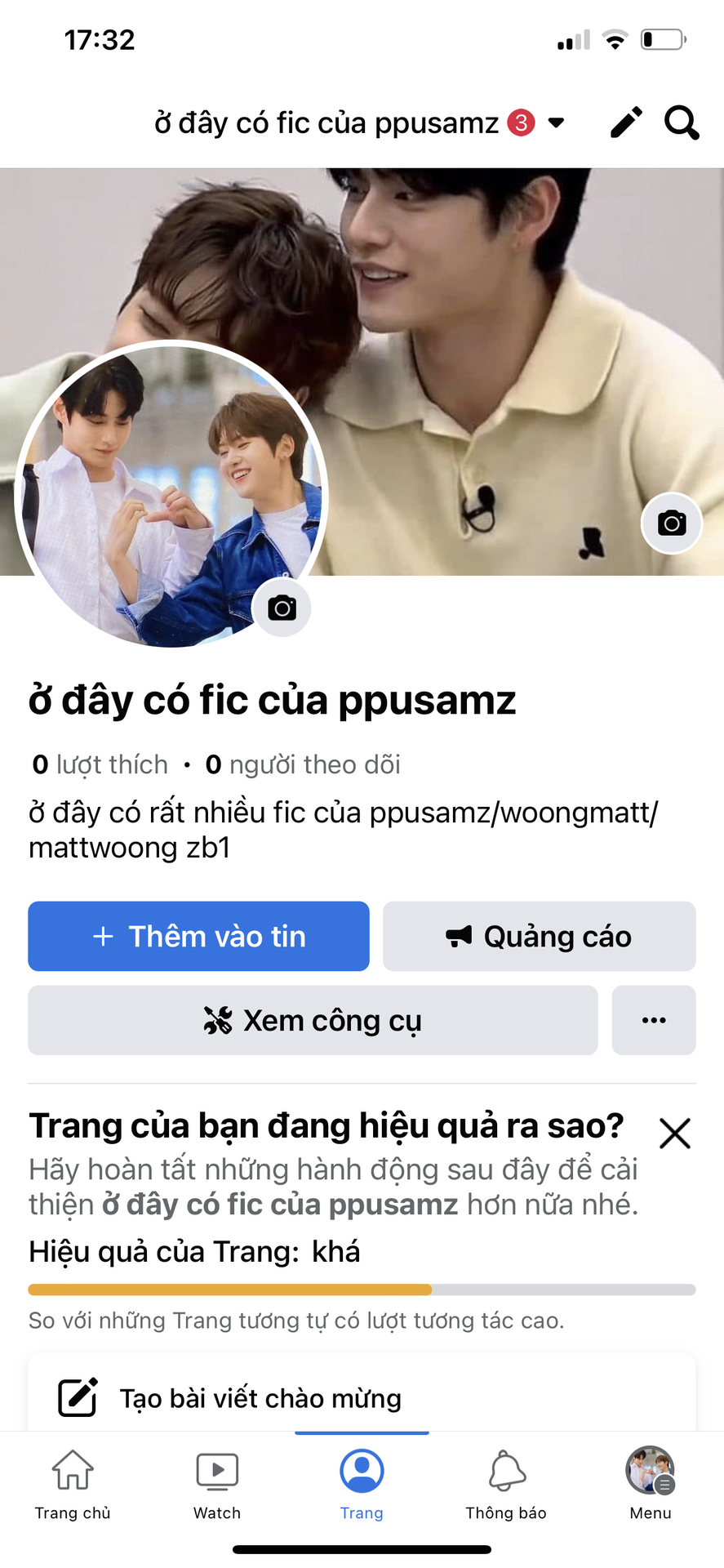Dismiss the page performance card
This screenshot has height=1568, width=724.
(674, 1133)
